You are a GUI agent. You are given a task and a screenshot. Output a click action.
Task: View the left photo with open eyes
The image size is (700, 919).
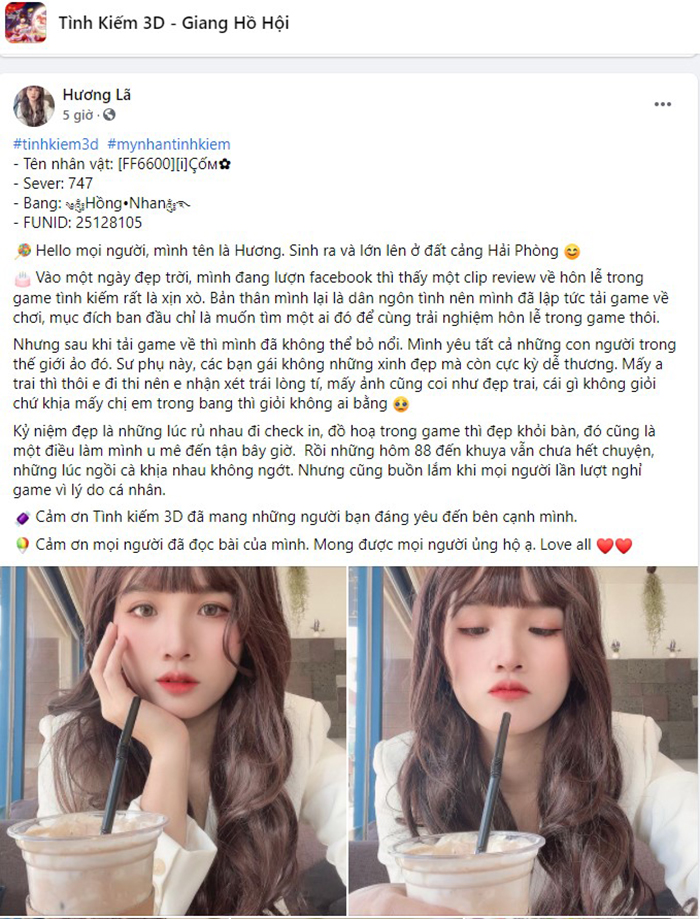172,740
